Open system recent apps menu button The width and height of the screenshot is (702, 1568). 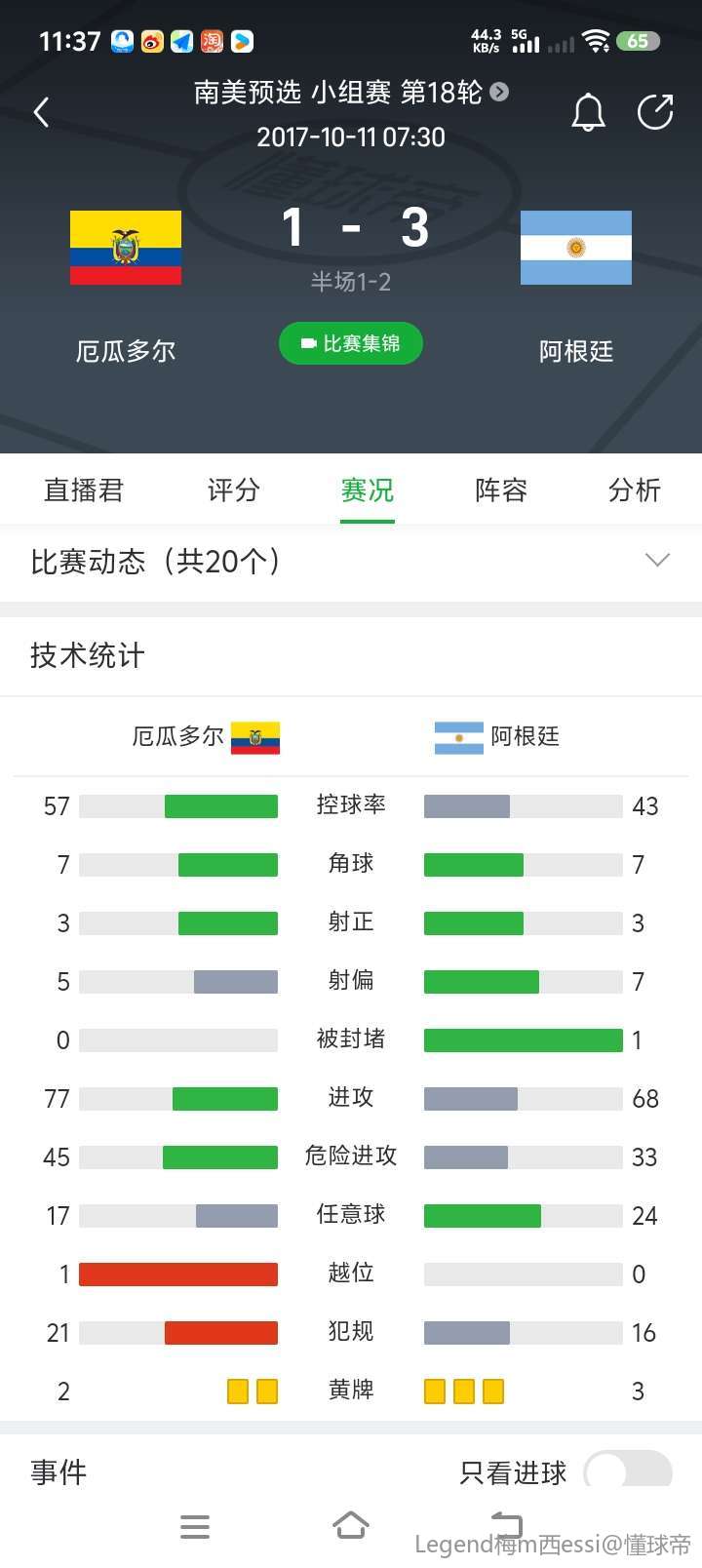coord(195,1527)
